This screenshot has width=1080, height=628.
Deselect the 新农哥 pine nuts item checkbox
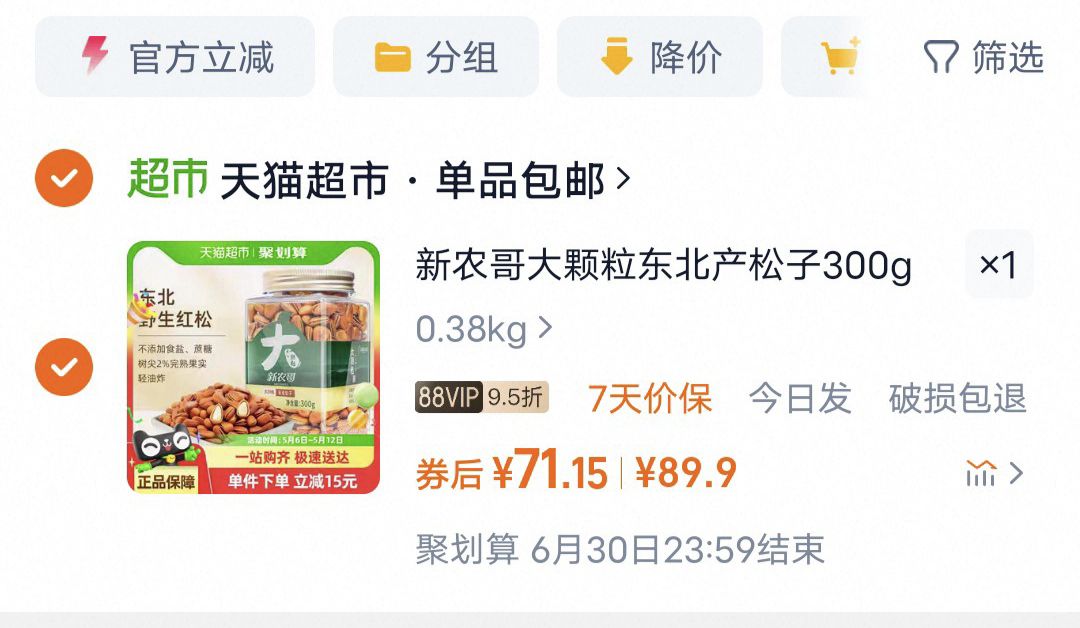coord(64,367)
